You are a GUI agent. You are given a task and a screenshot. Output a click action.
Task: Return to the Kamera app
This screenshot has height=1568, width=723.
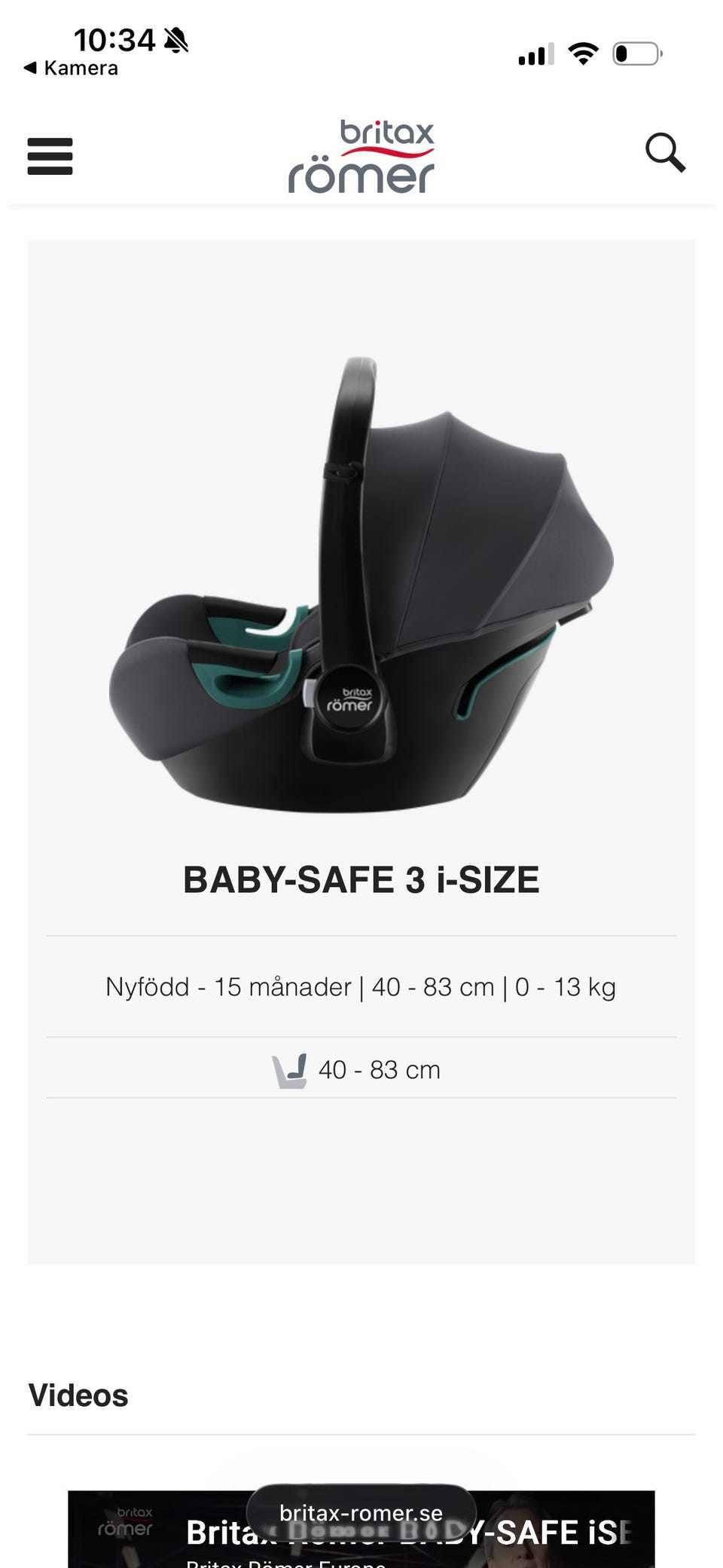click(71, 68)
